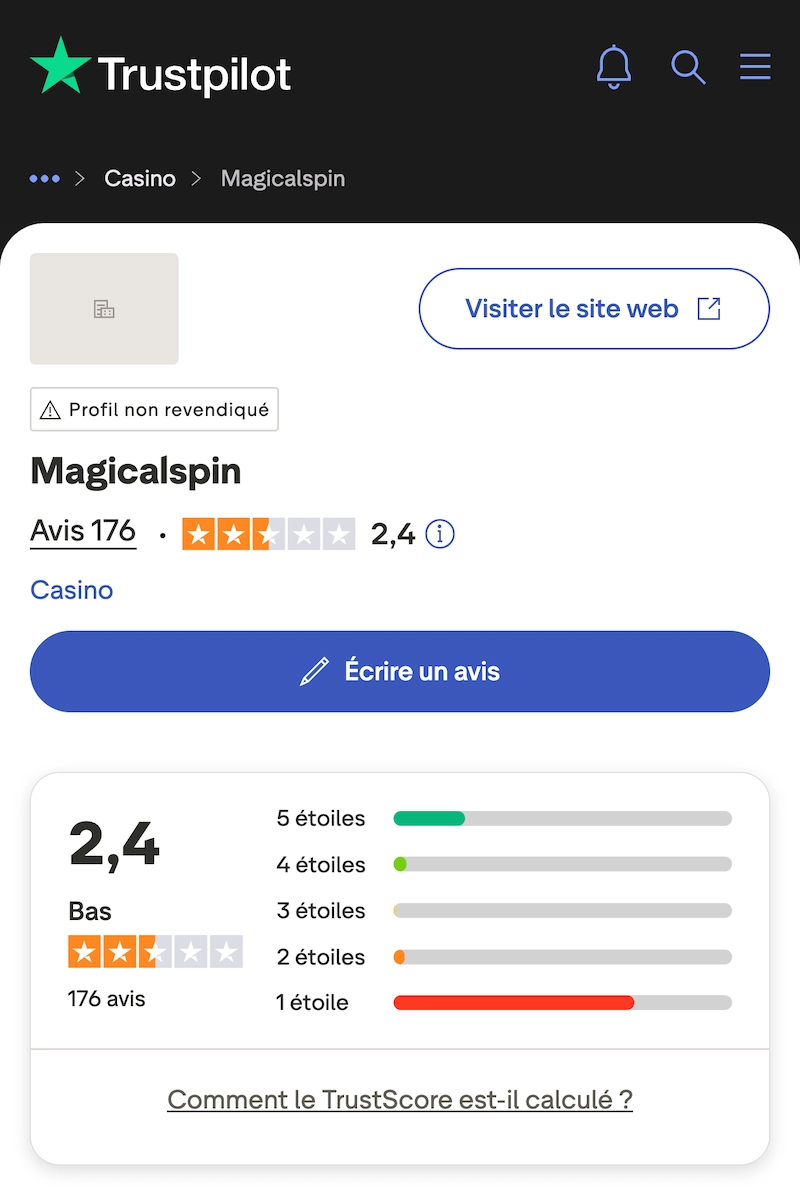Open the Casino breadcrumb entry
Screen dimensions: 800x1190
click(x=139, y=178)
